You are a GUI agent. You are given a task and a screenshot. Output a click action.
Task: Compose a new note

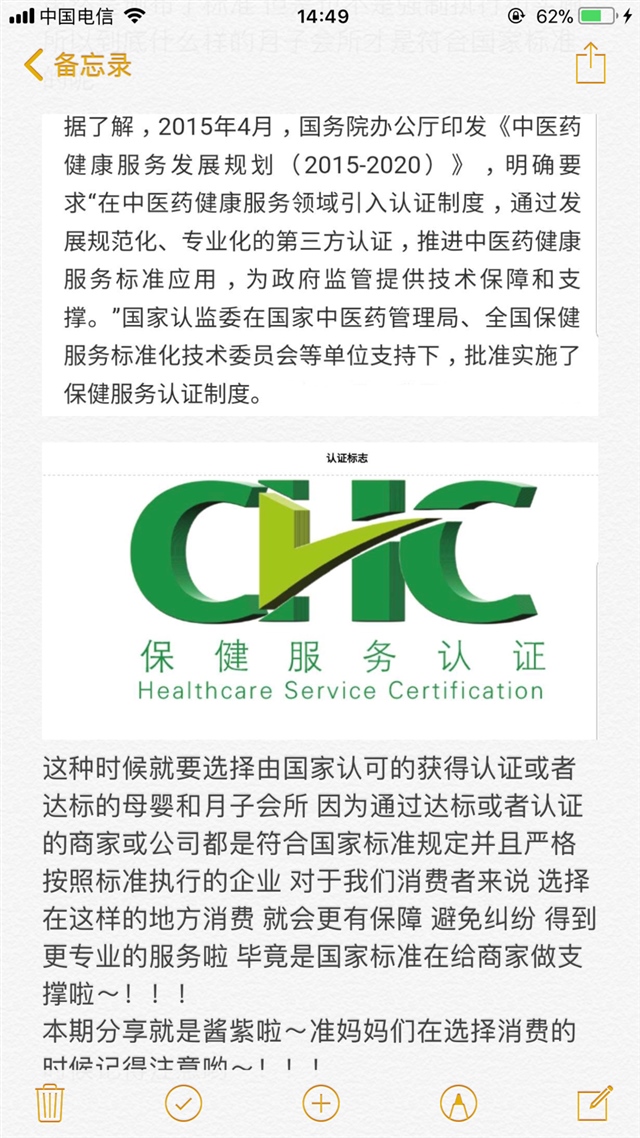pyautogui.click(x=594, y=1103)
